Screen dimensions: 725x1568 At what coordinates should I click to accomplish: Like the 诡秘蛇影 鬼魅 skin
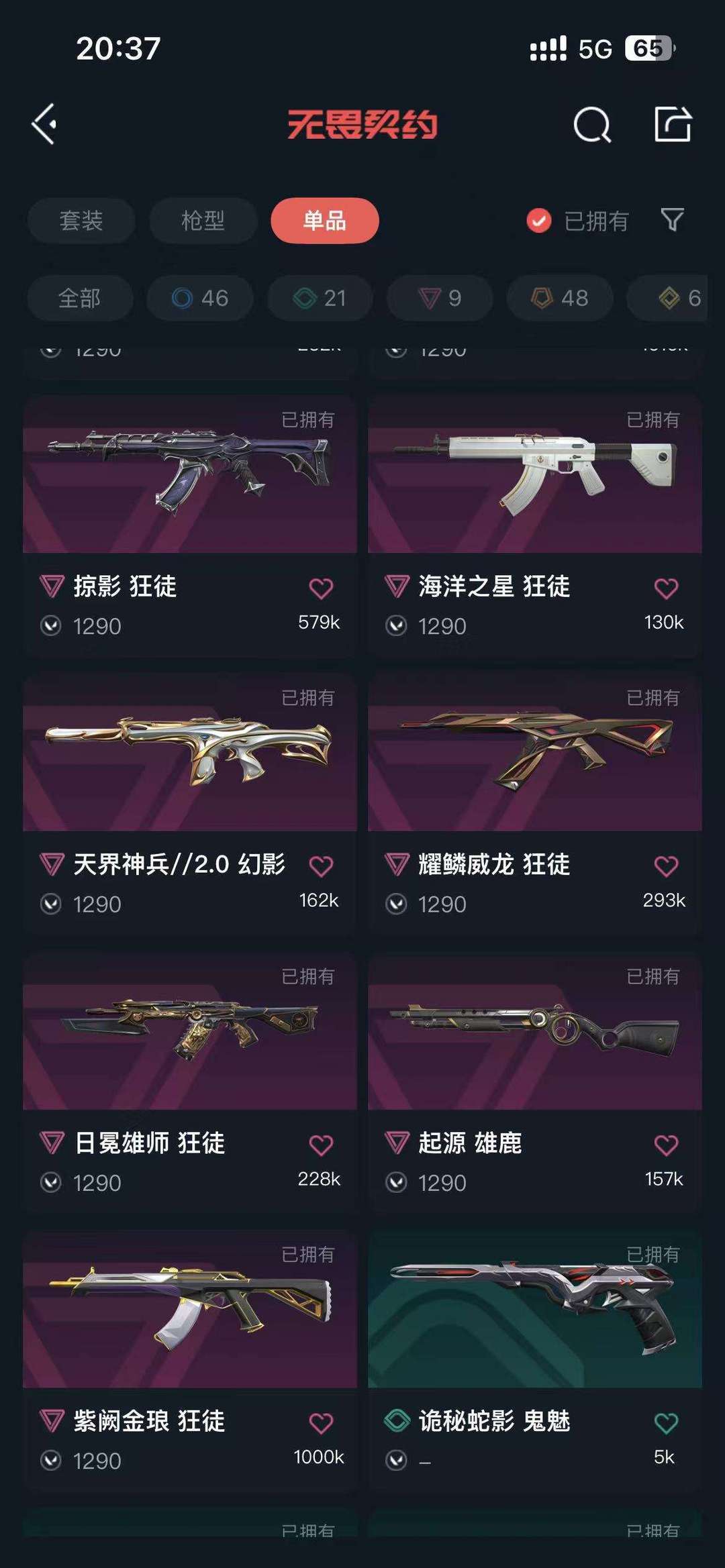pos(666,1423)
